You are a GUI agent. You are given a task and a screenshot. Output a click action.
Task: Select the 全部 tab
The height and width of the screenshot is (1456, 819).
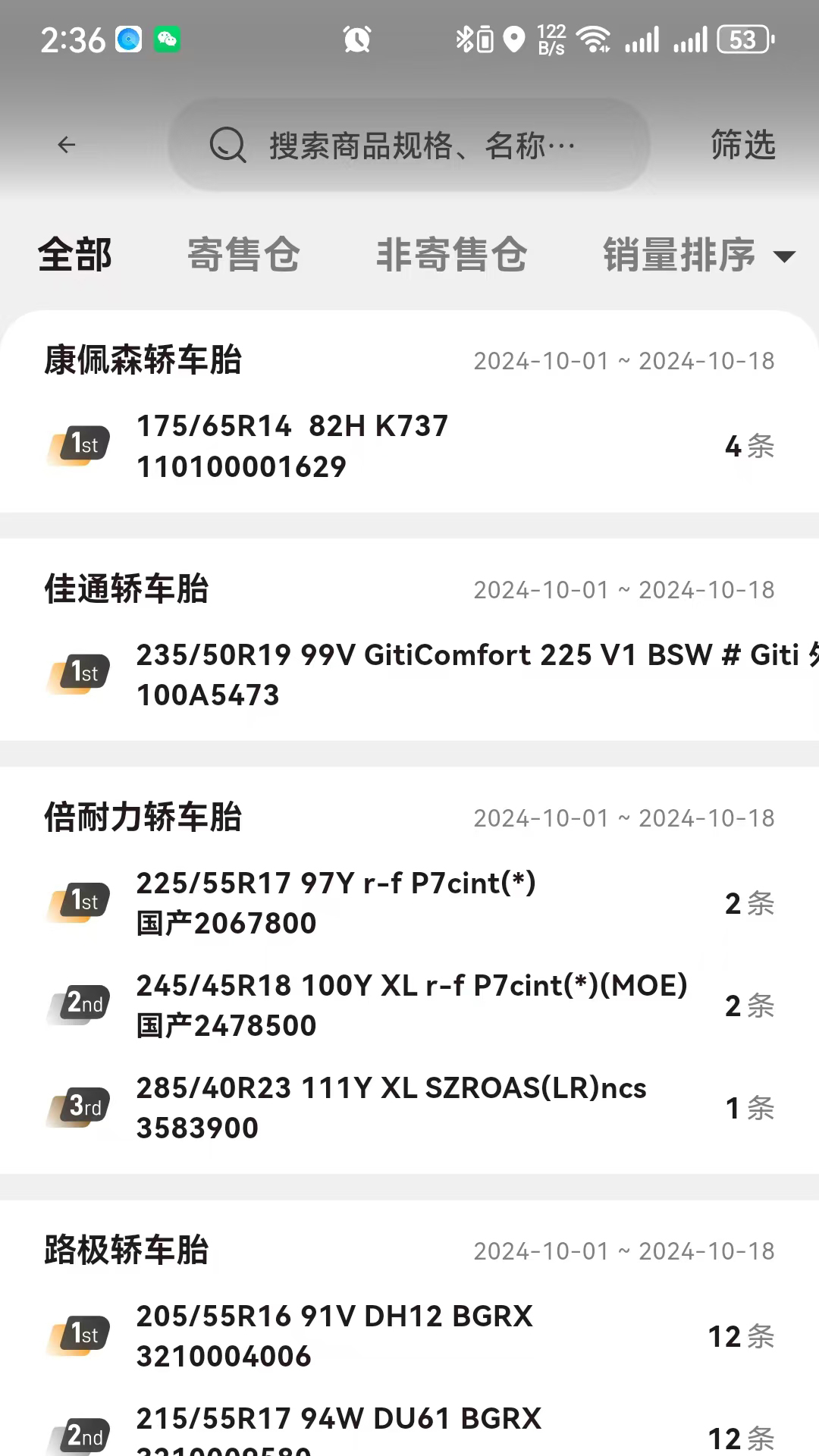74,256
